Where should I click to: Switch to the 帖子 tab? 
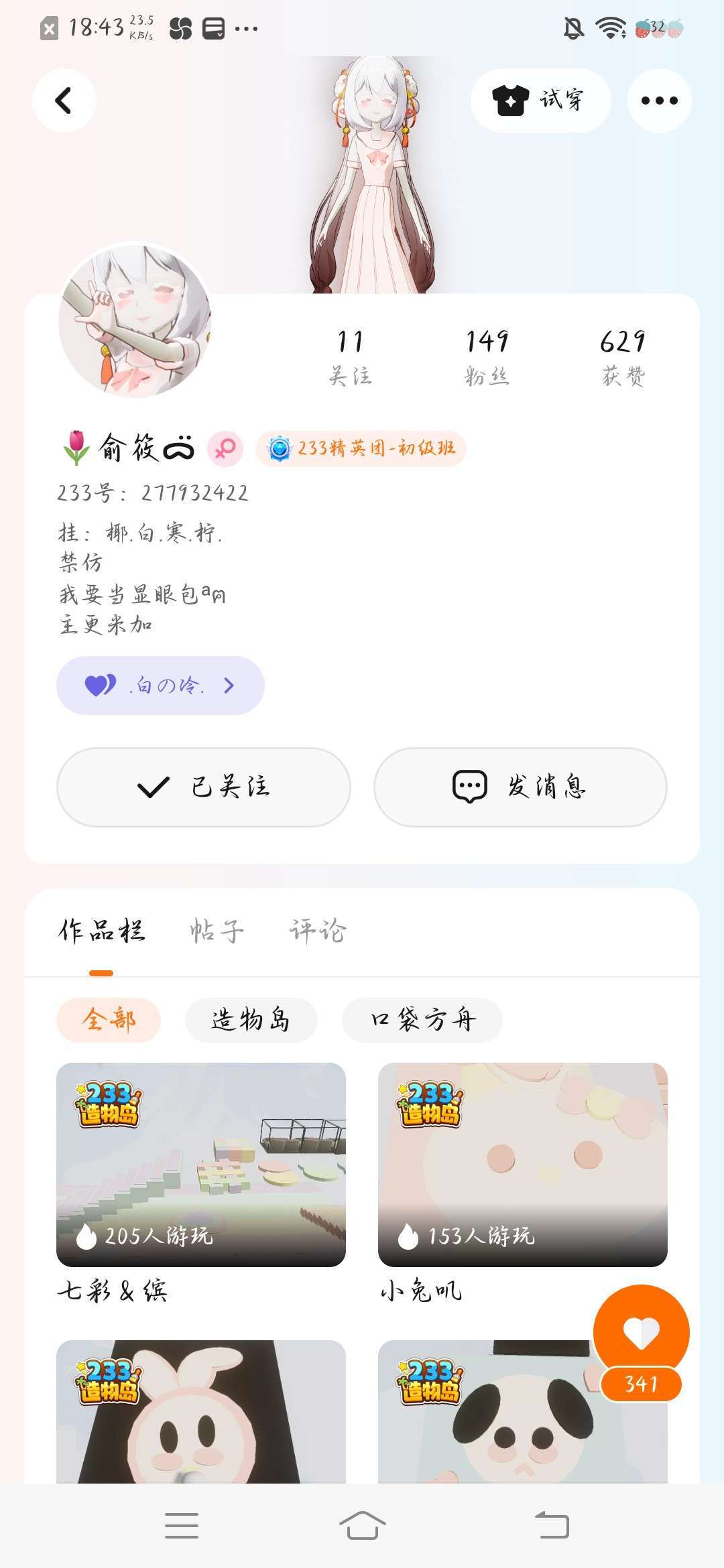pos(217,931)
